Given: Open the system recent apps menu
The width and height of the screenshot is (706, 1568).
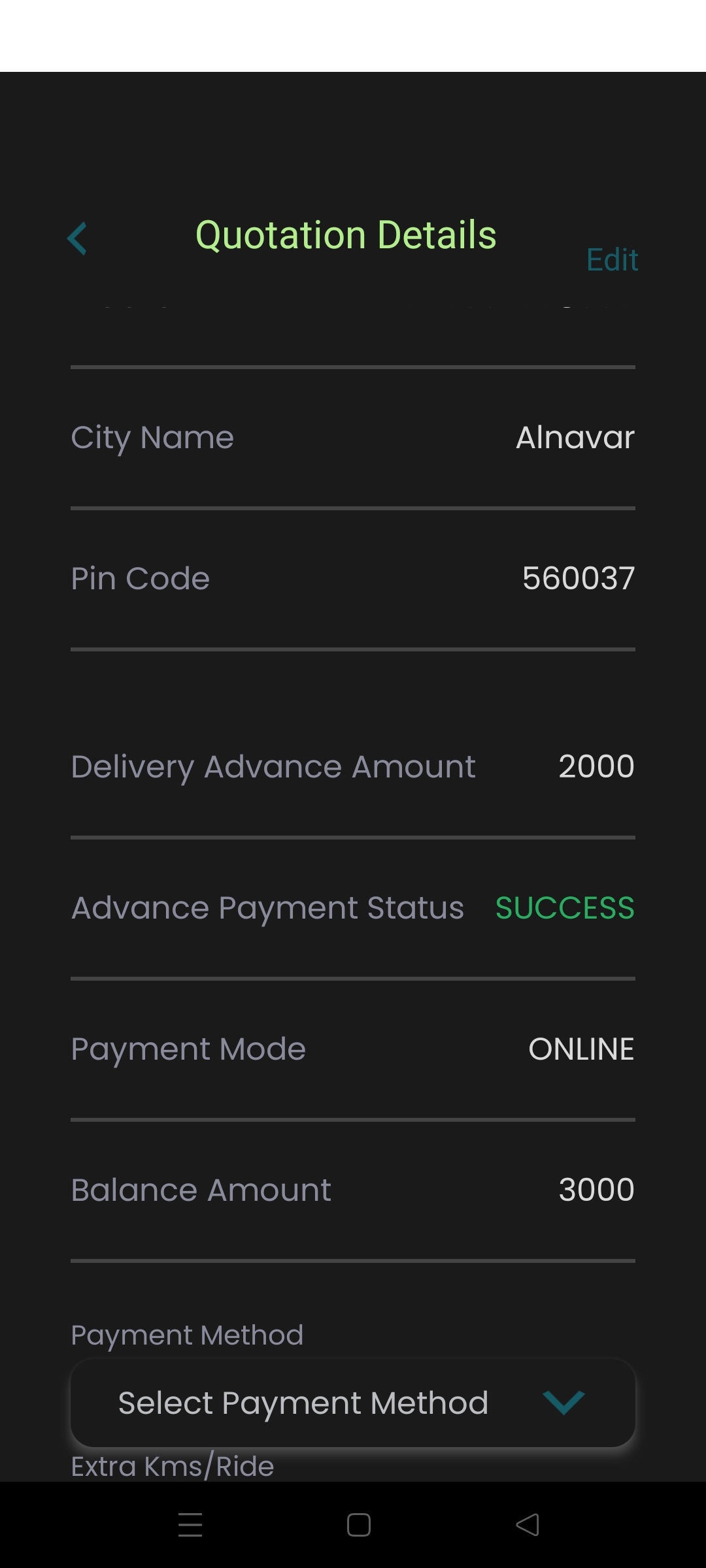Looking at the screenshot, I should pyautogui.click(x=190, y=1525).
